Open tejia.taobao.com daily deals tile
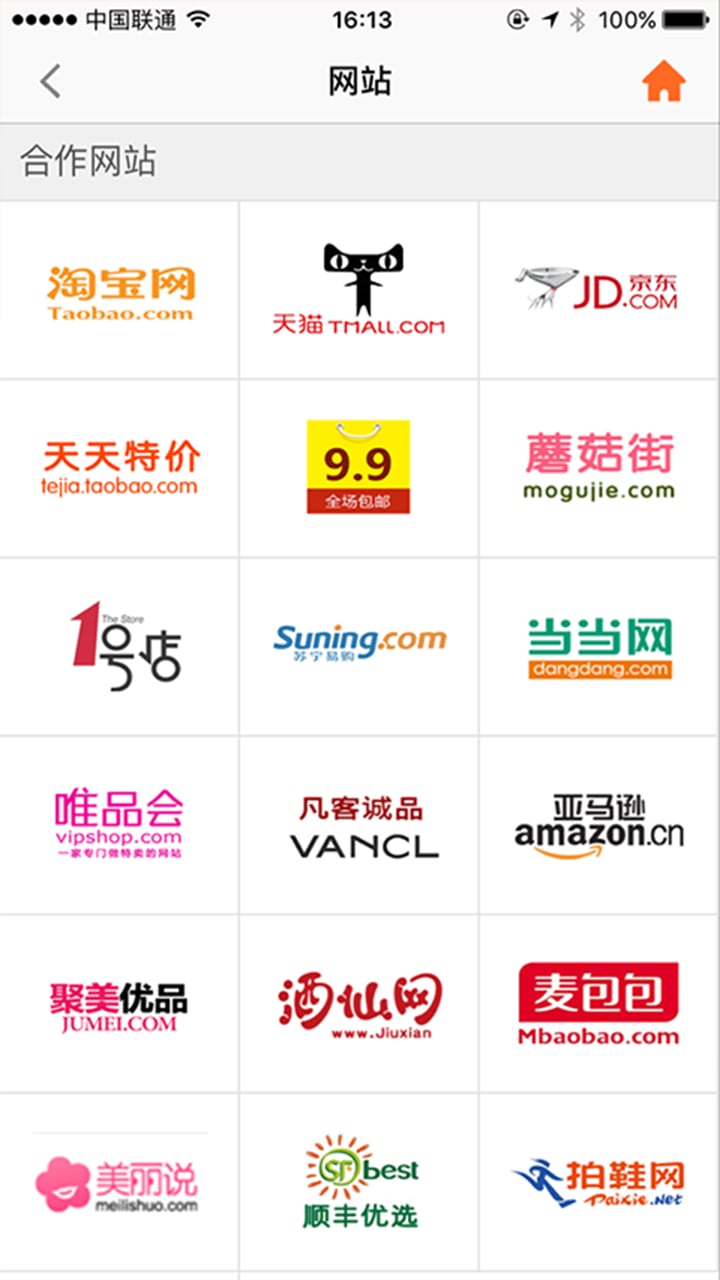The image size is (720, 1280). (120, 468)
